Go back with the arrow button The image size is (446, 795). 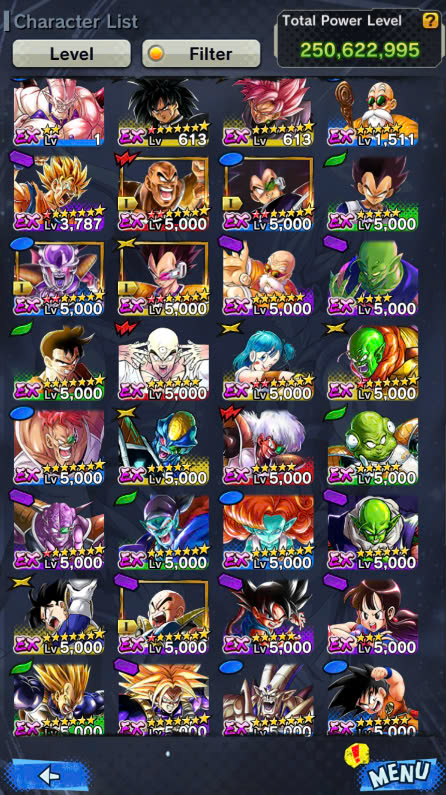(x=50, y=776)
